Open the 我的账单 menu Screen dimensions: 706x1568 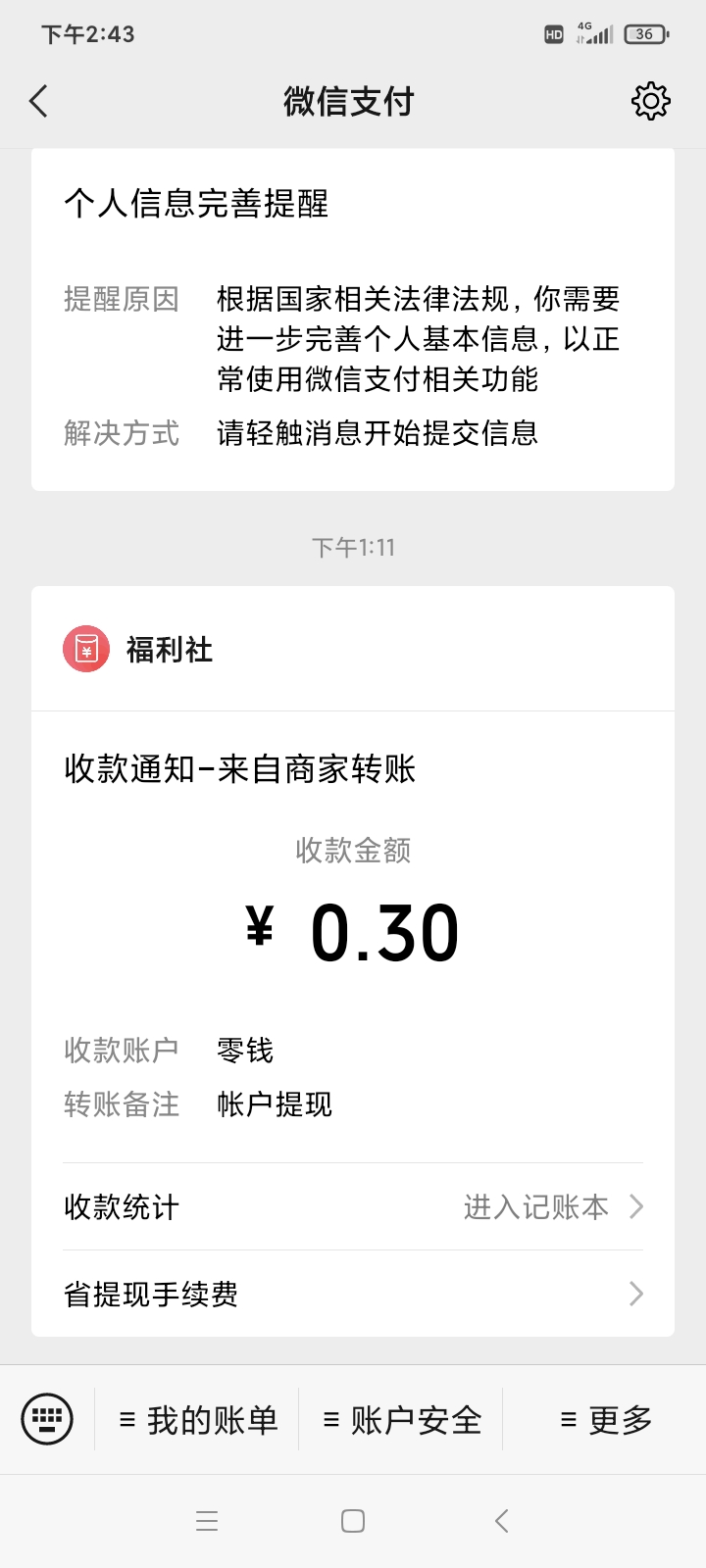199,1420
